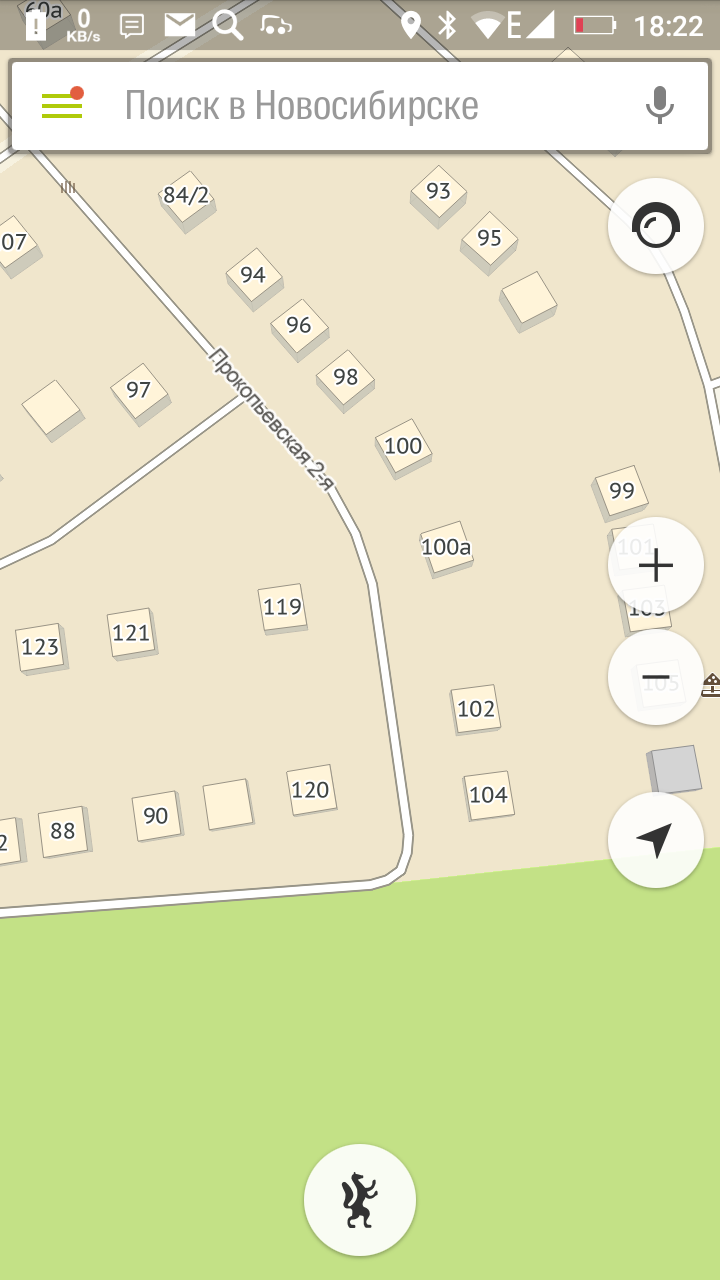
Task: Select building 119 on the map
Action: 282,607
